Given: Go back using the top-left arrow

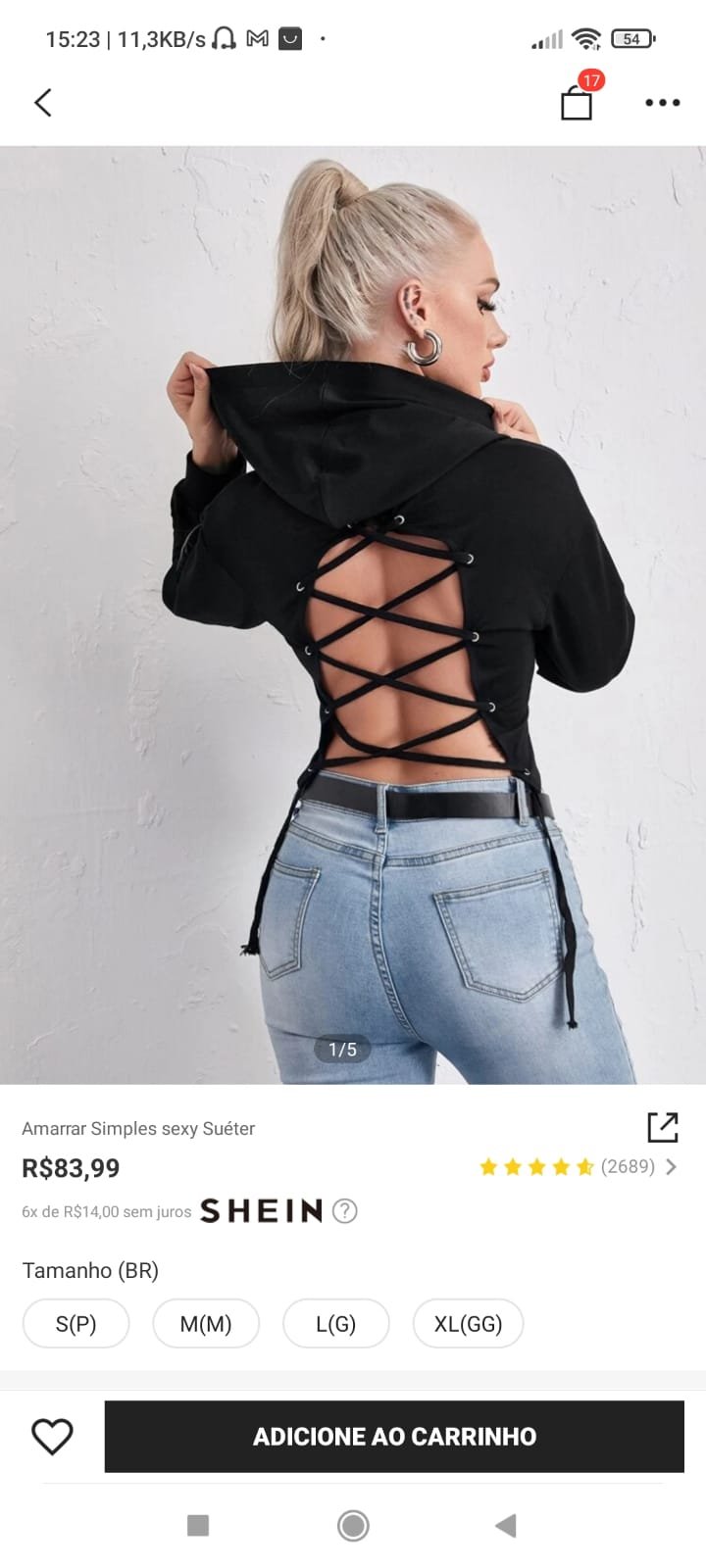Looking at the screenshot, I should pyautogui.click(x=42, y=102).
